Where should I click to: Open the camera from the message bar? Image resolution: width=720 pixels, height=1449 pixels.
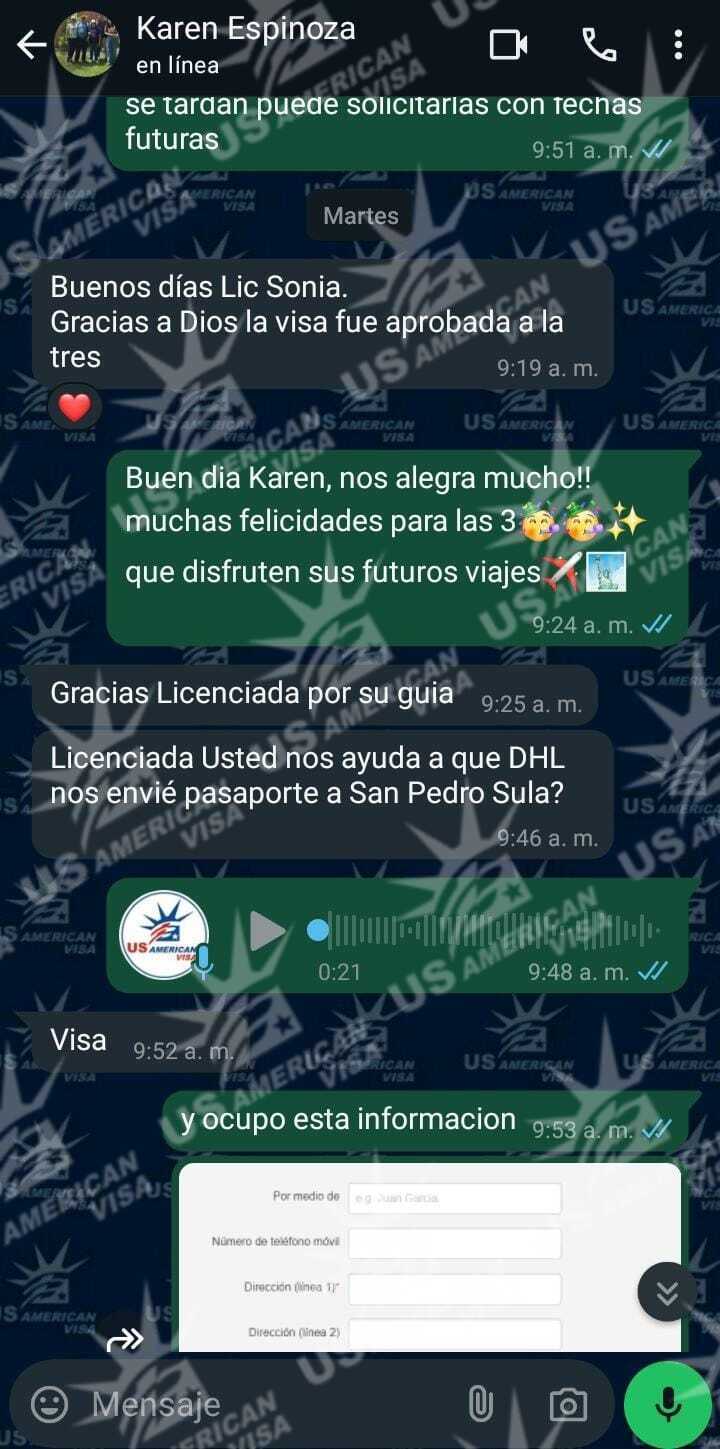[x=568, y=1405]
